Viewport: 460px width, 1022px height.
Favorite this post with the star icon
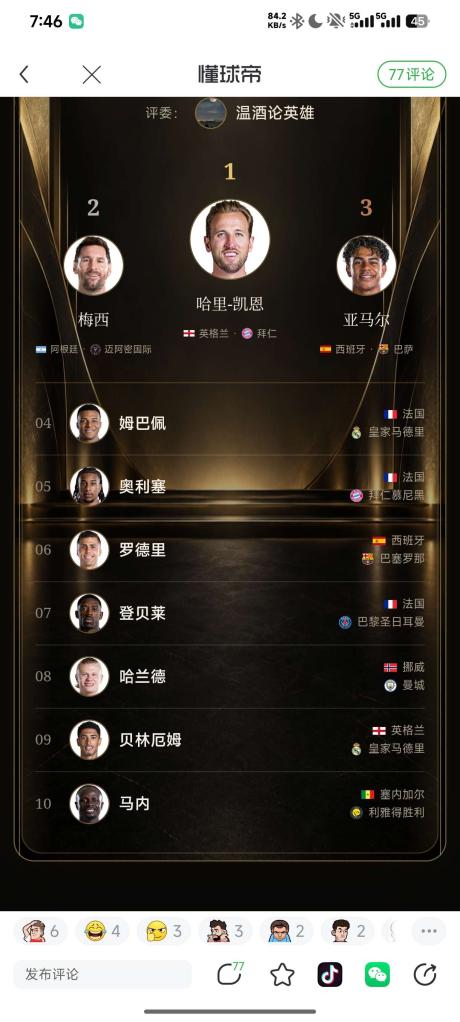pos(282,974)
